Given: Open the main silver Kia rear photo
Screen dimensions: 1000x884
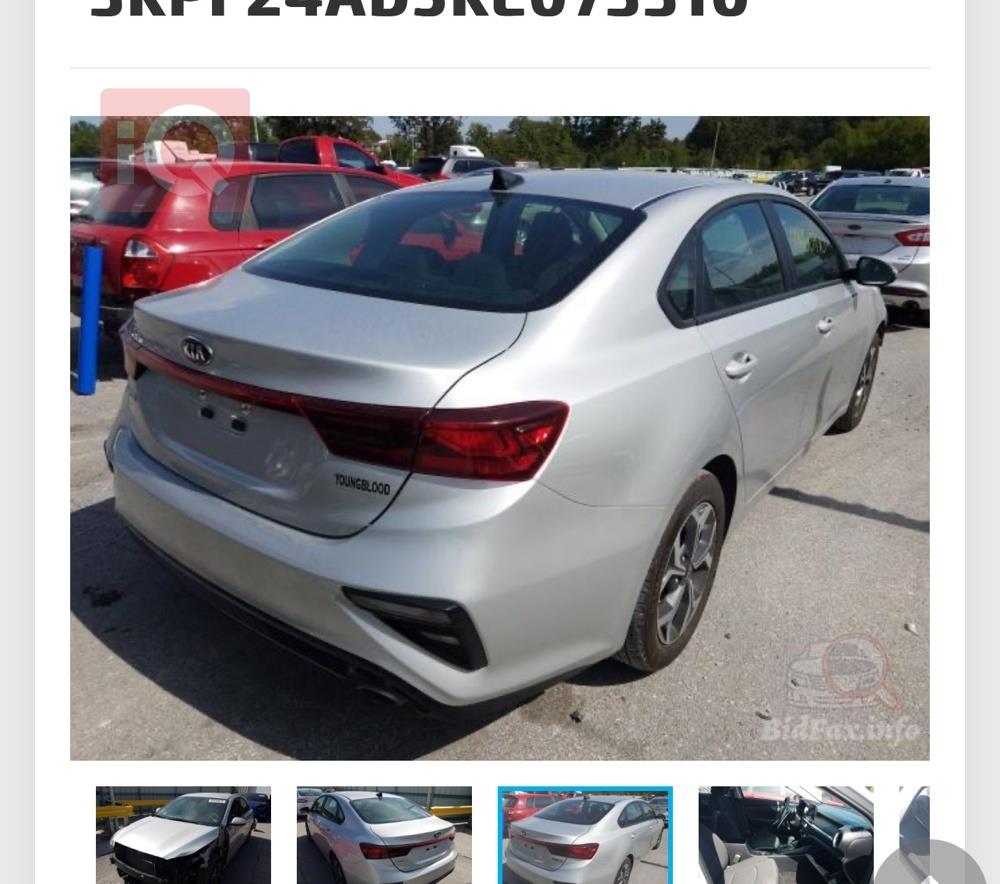Looking at the screenshot, I should coord(500,438).
